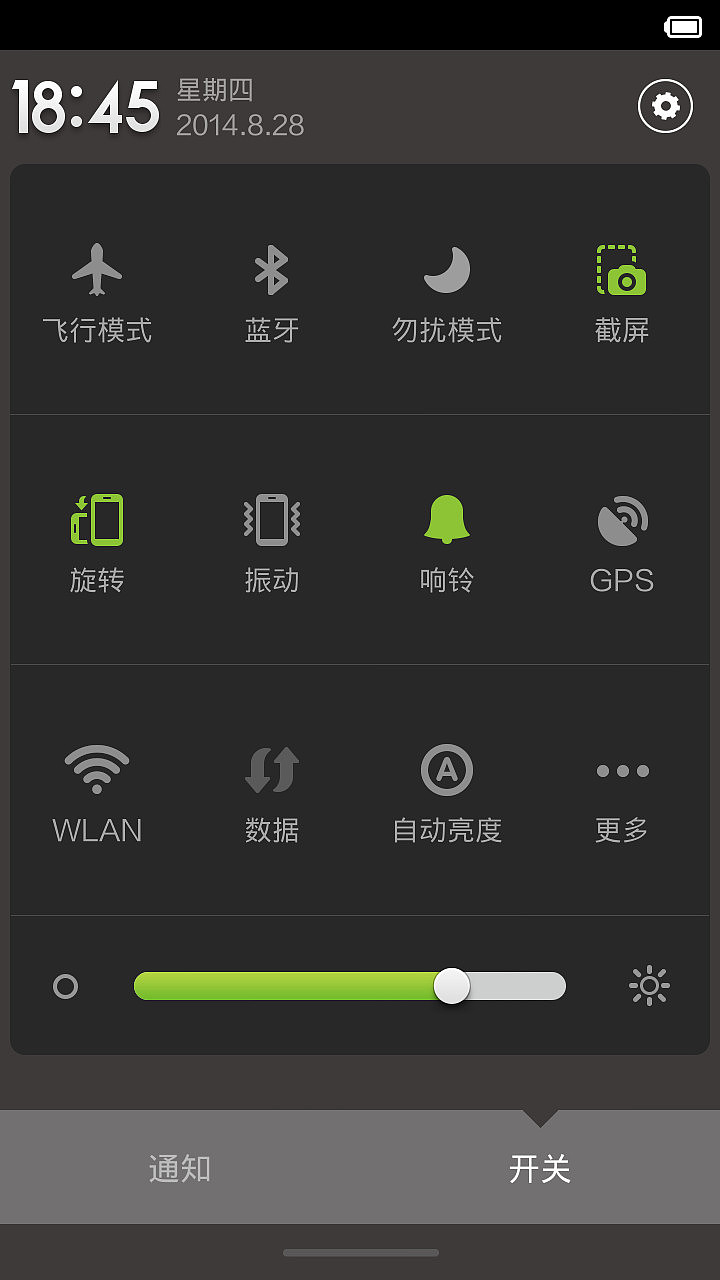Select the switches tab (开关)
The width and height of the screenshot is (720, 1280).
540,1168
